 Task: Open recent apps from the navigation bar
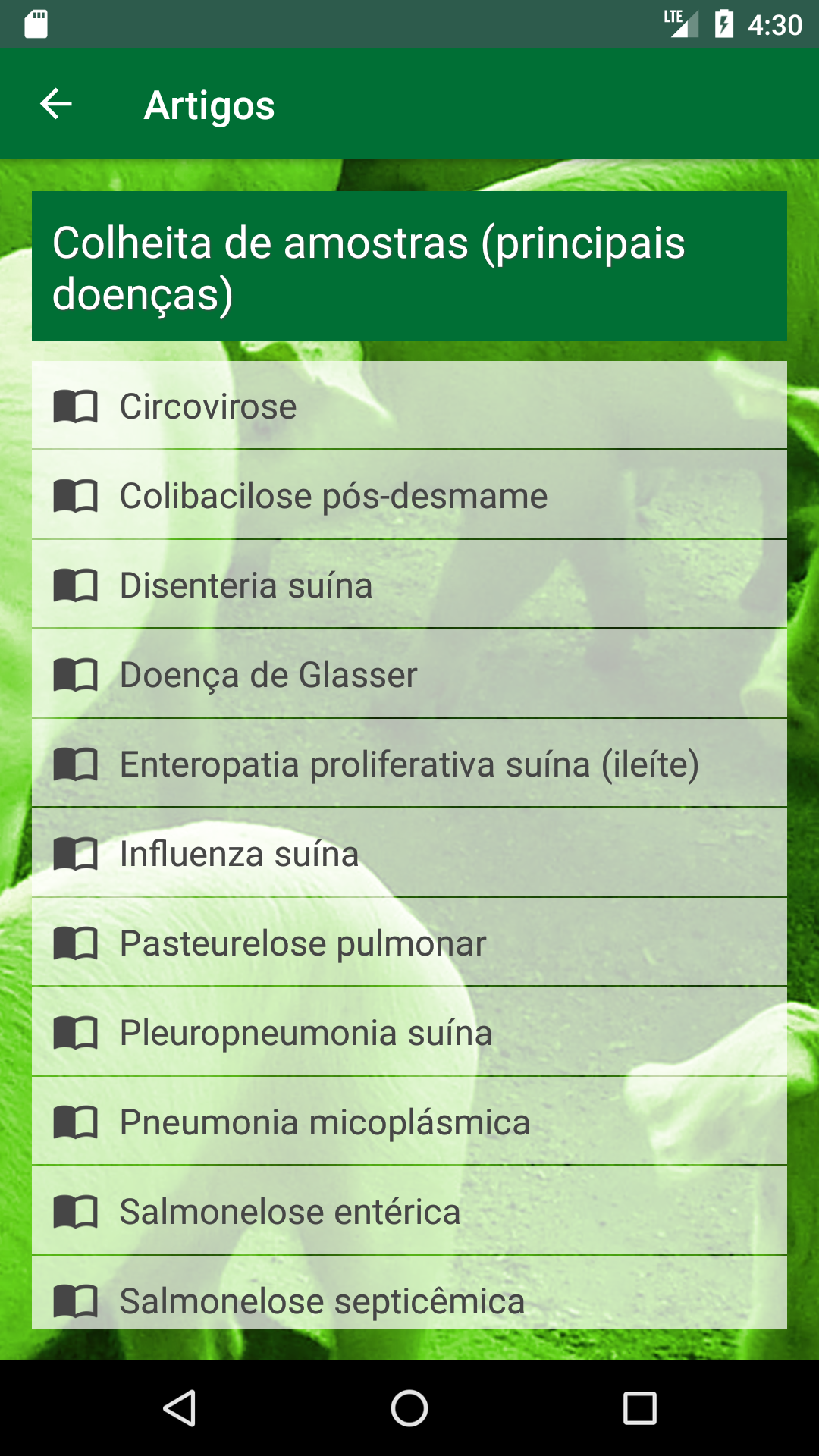click(x=639, y=1408)
